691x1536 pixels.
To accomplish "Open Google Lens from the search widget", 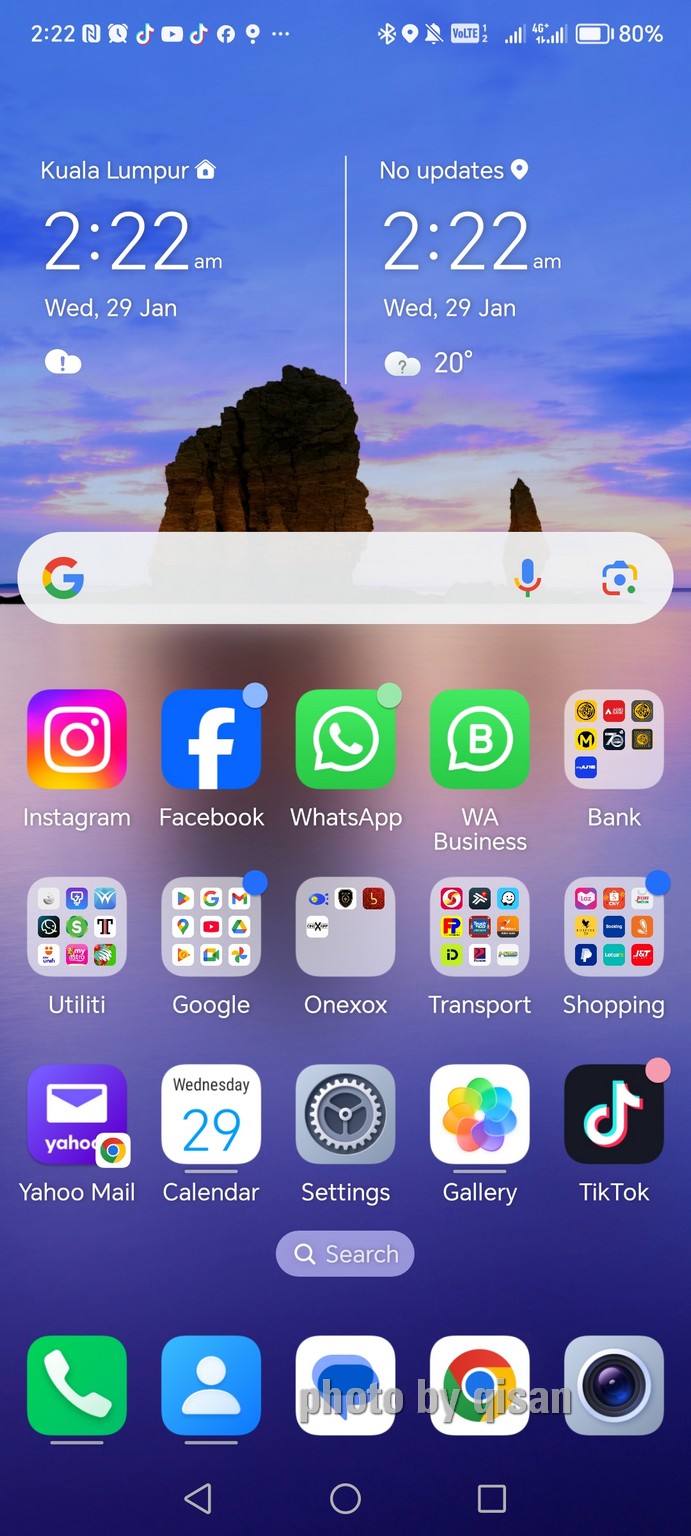I will (620, 578).
